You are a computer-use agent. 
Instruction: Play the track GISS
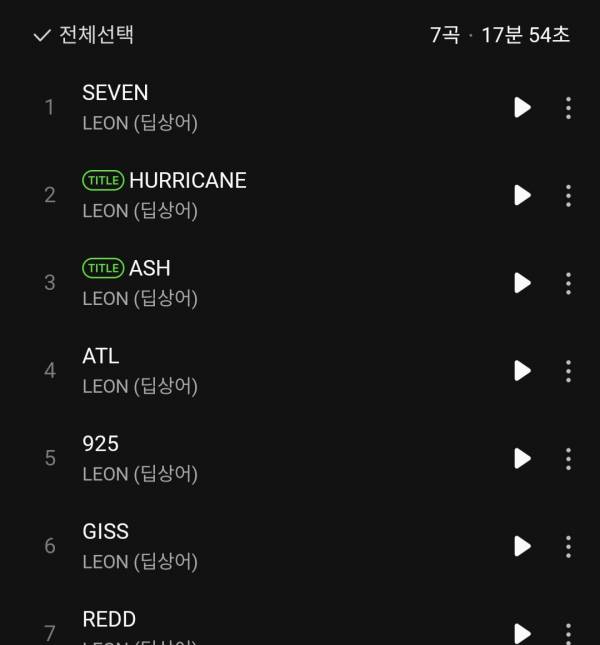click(522, 546)
